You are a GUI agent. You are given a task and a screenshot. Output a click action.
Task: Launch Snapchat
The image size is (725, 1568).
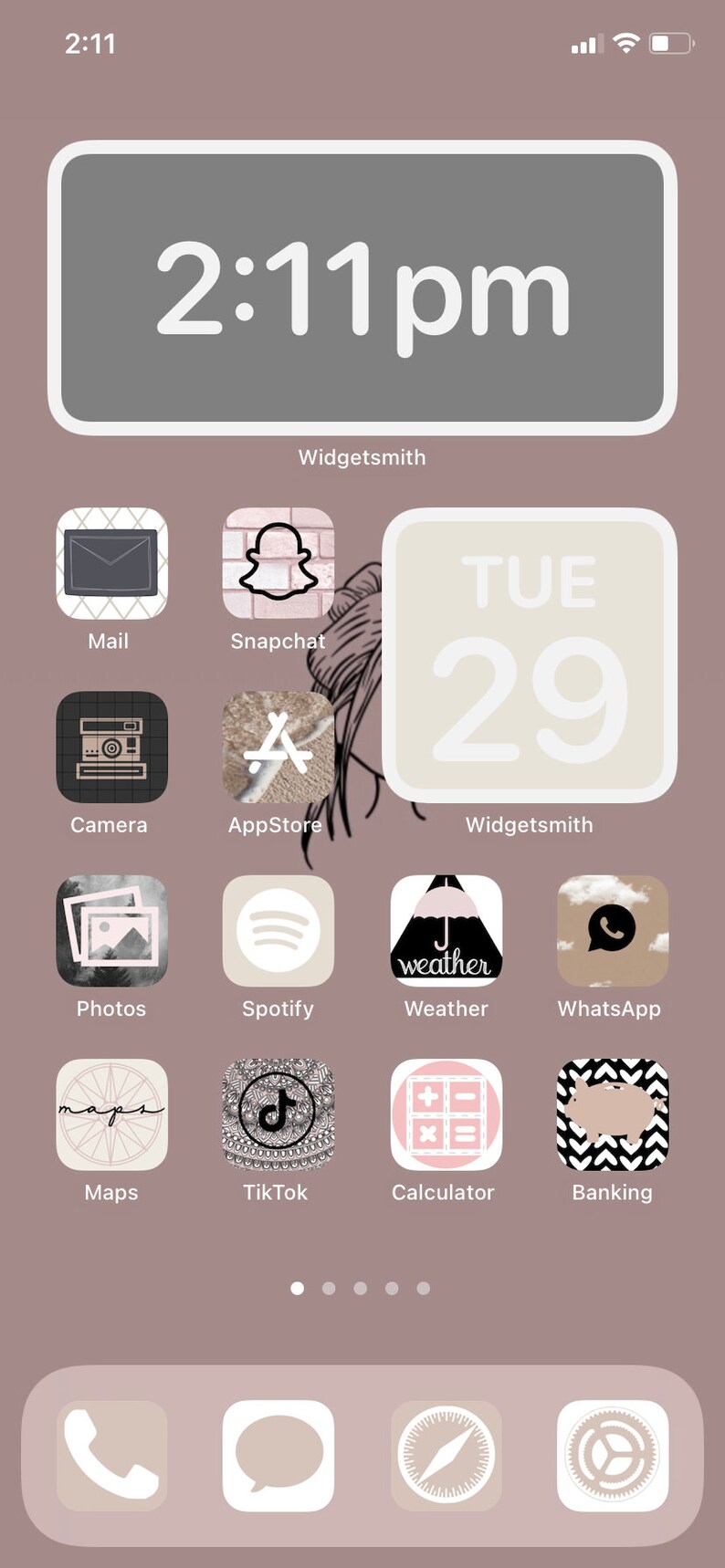coord(278,563)
